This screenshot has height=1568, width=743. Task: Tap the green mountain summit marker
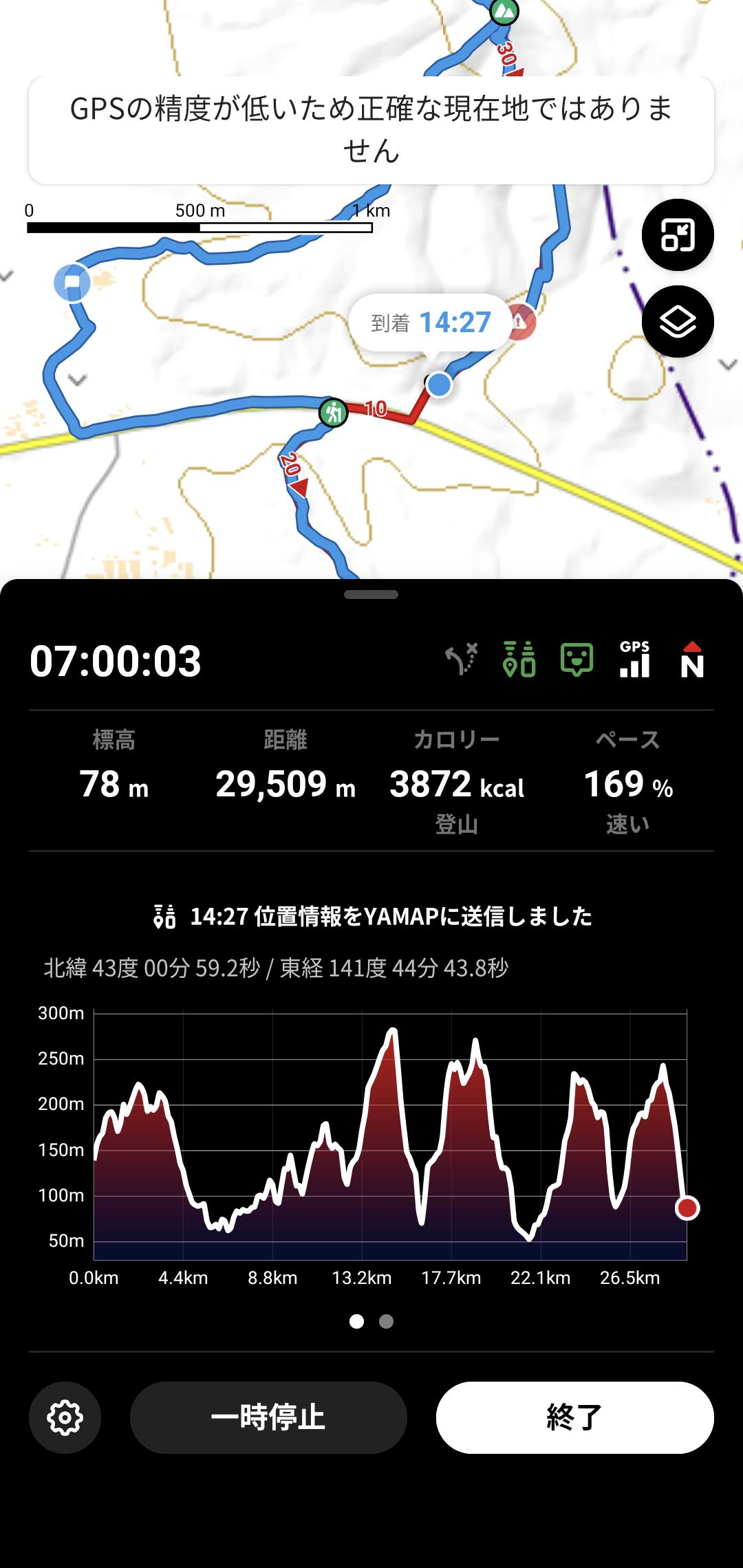click(x=504, y=10)
